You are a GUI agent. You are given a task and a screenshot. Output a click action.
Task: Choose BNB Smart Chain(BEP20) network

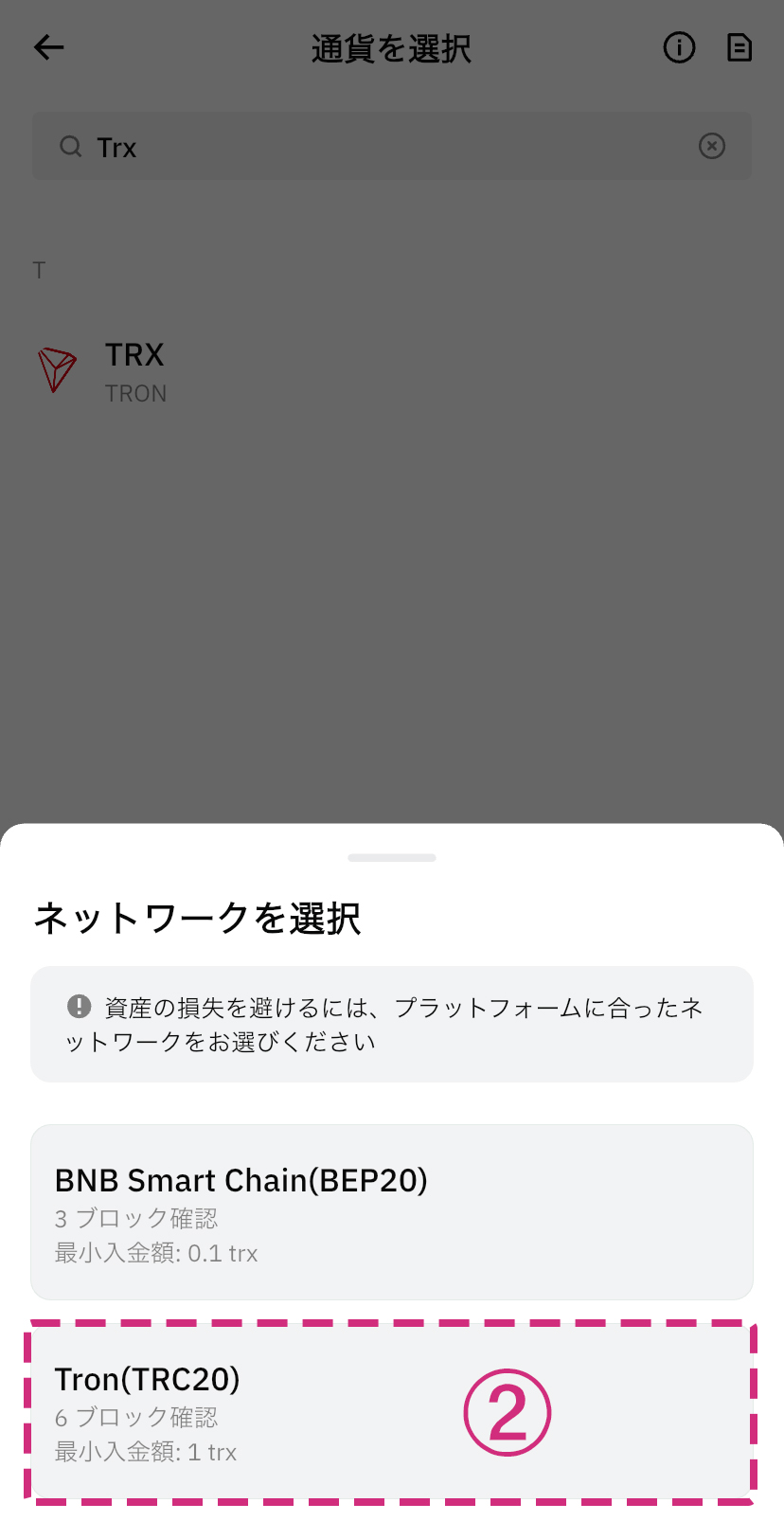pos(391,1211)
